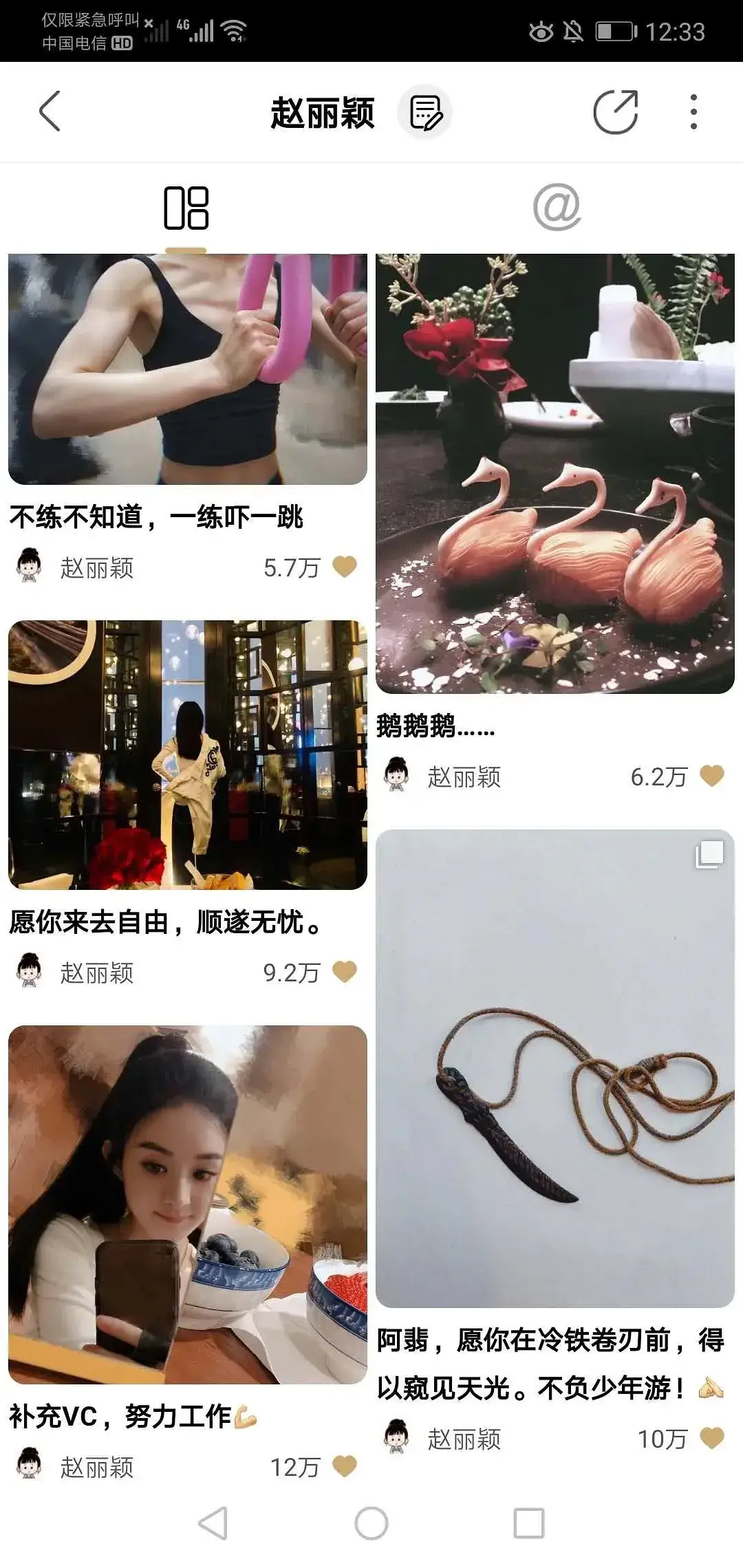The height and width of the screenshot is (1568, 743).
Task: Open the swan dessert post 鹅鹅鹅
Action: pos(554,473)
